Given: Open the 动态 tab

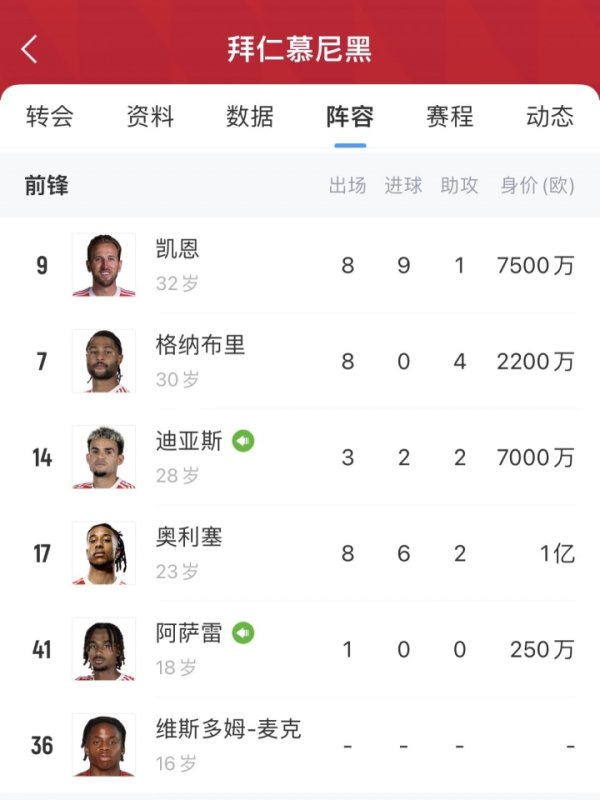Looking at the screenshot, I should pyautogui.click(x=550, y=116).
